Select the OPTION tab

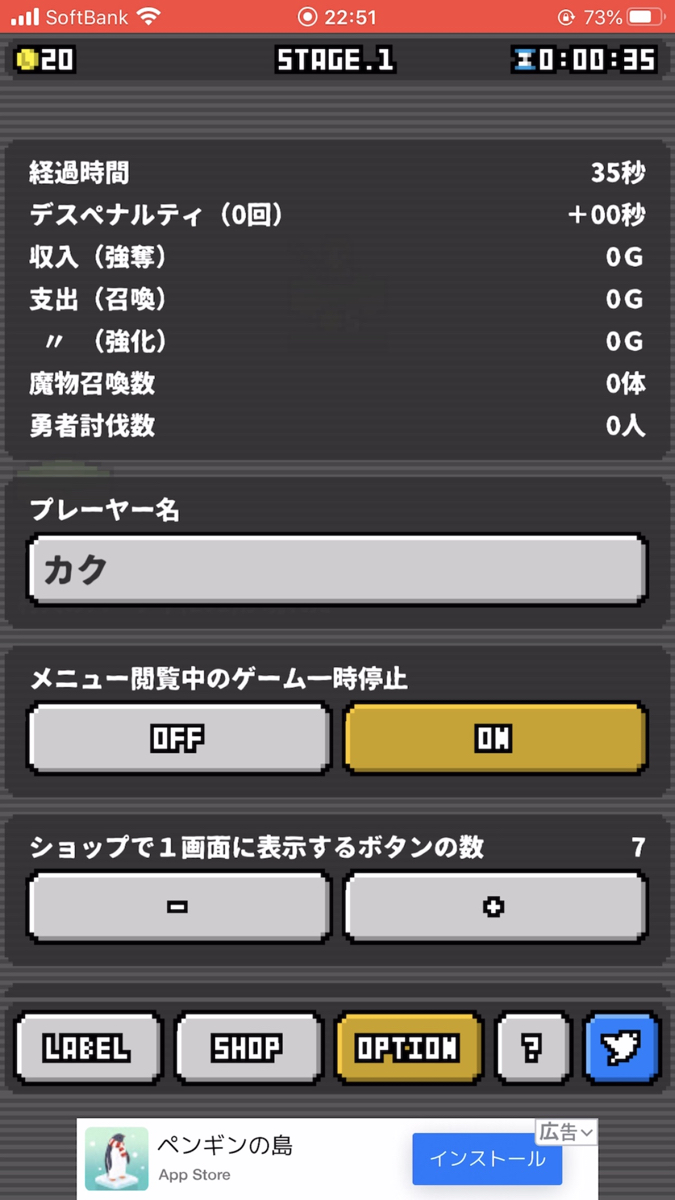coord(408,1048)
